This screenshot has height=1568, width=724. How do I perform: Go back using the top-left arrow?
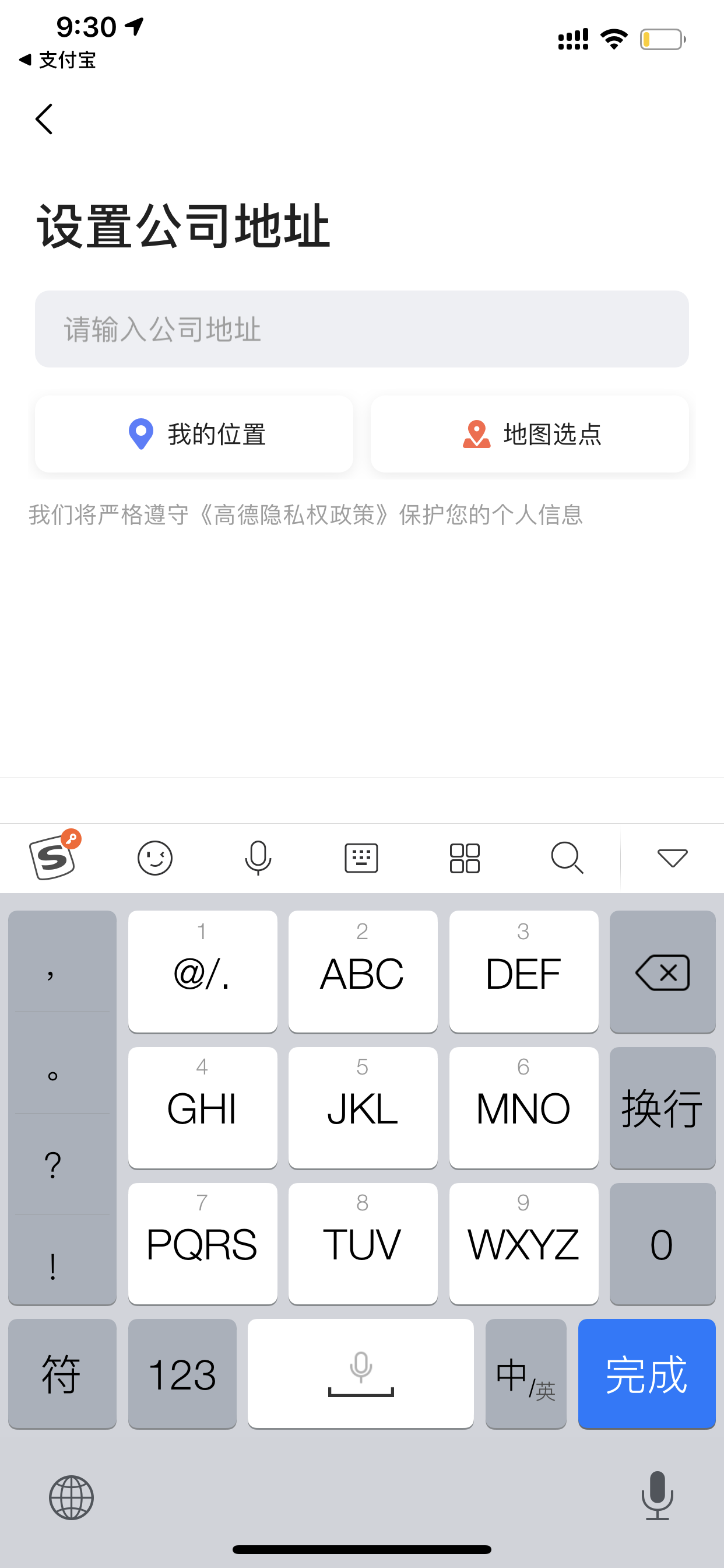tap(44, 118)
